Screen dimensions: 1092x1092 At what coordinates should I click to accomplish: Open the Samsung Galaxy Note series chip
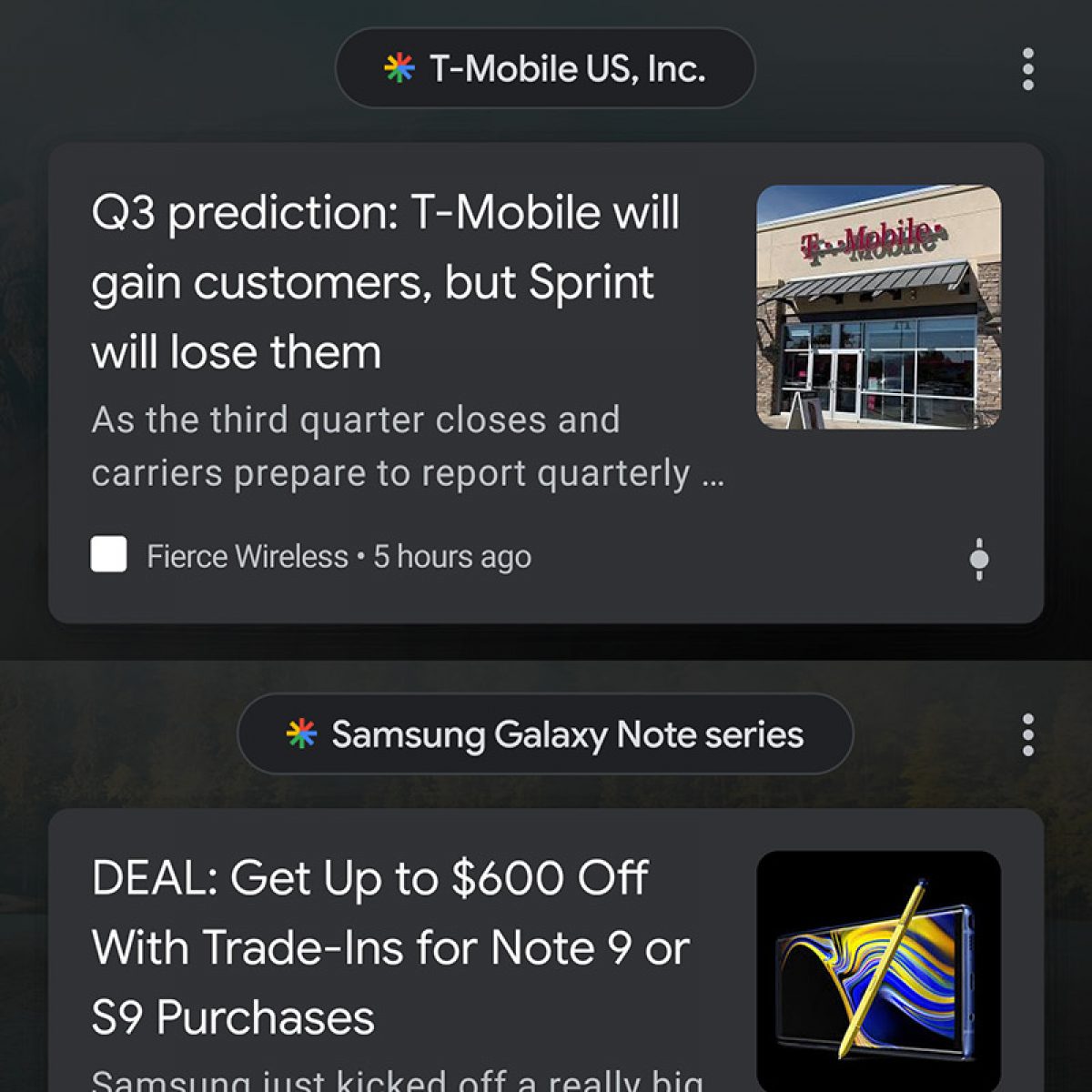click(x=545, y=734)
